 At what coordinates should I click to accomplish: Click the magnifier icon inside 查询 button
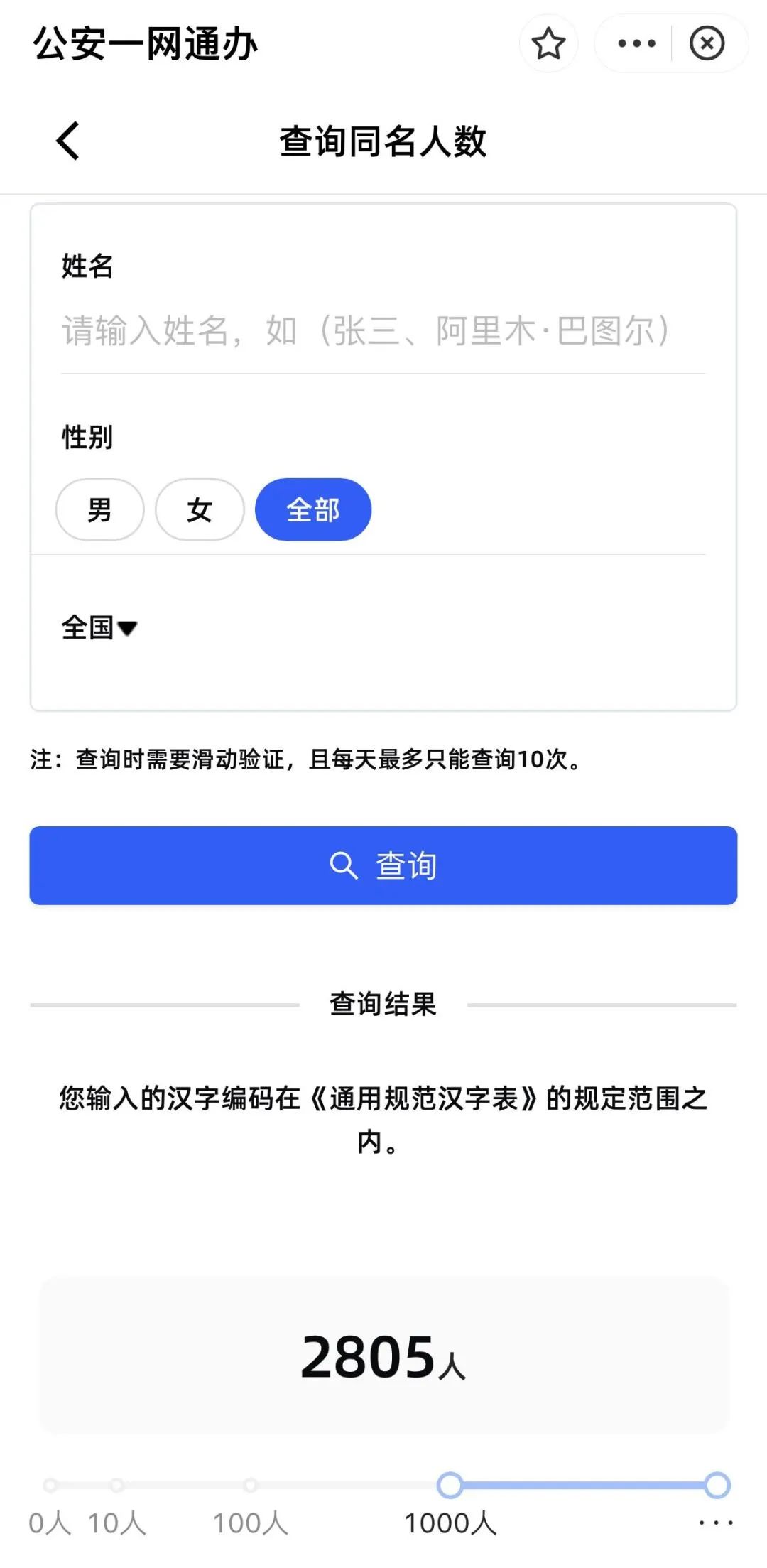[344, 865]
